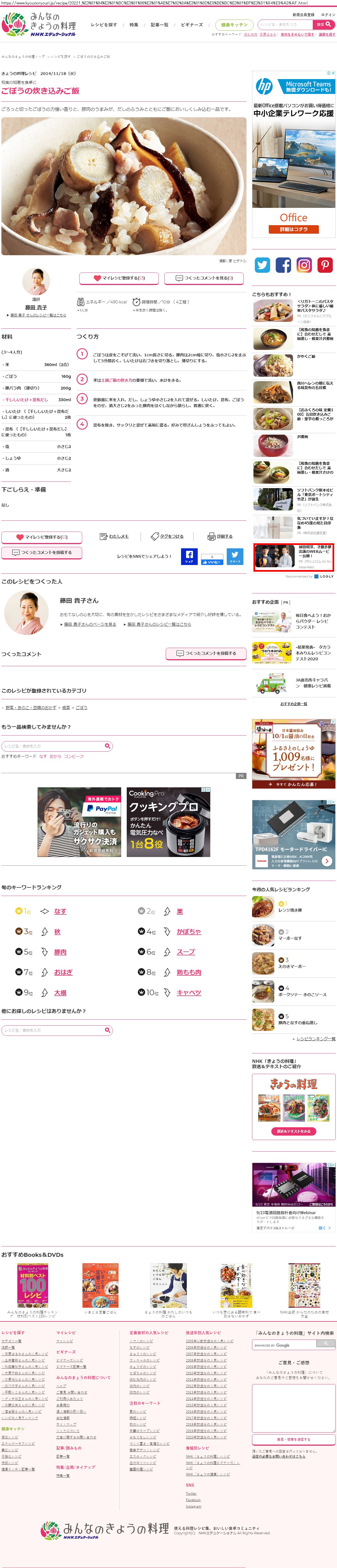Share recipe using the blue Facebook シェア button
337x1568 pixels.
pos(189,556)
